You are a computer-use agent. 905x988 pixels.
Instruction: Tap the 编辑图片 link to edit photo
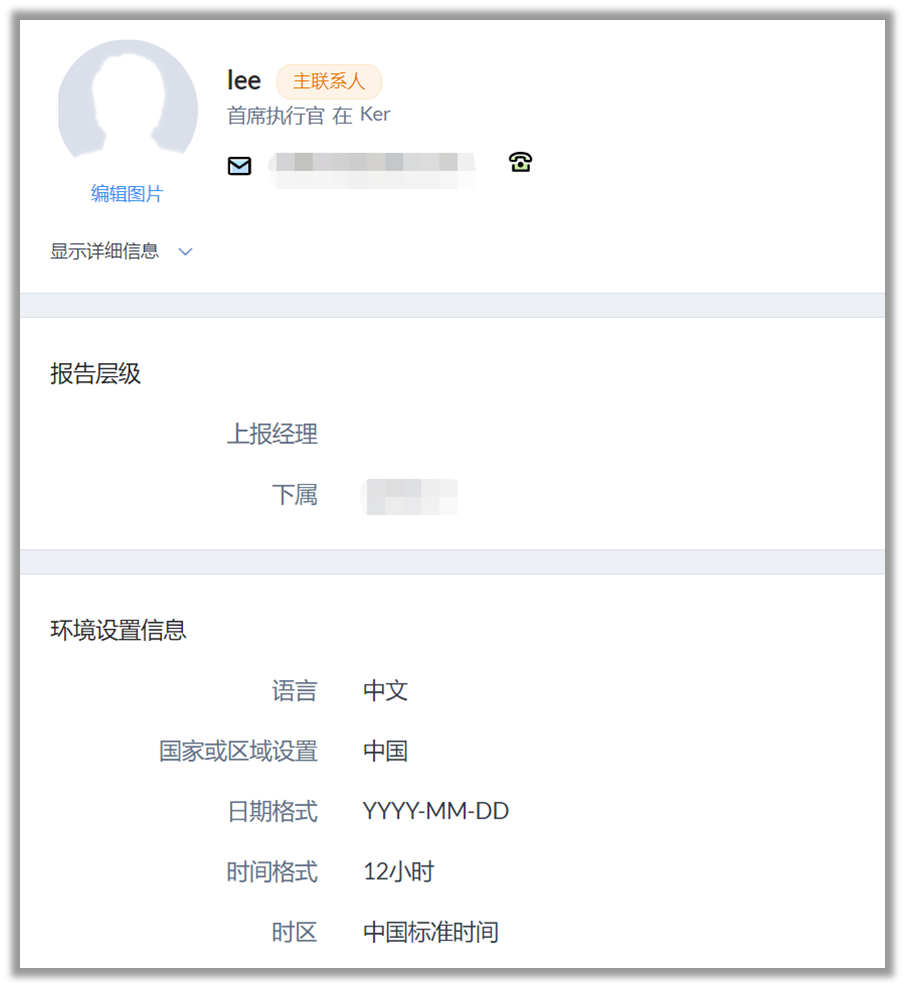[126, 194]
